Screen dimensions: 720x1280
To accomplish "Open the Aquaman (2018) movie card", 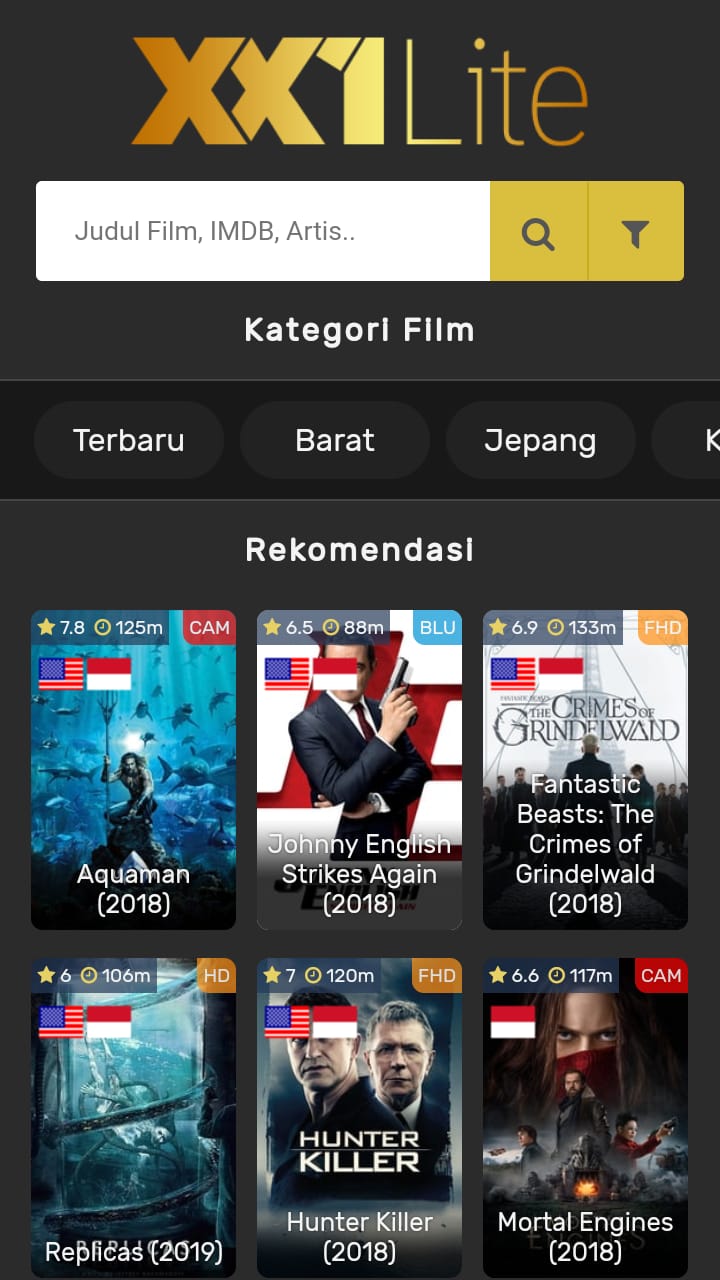I will [133, 770].
